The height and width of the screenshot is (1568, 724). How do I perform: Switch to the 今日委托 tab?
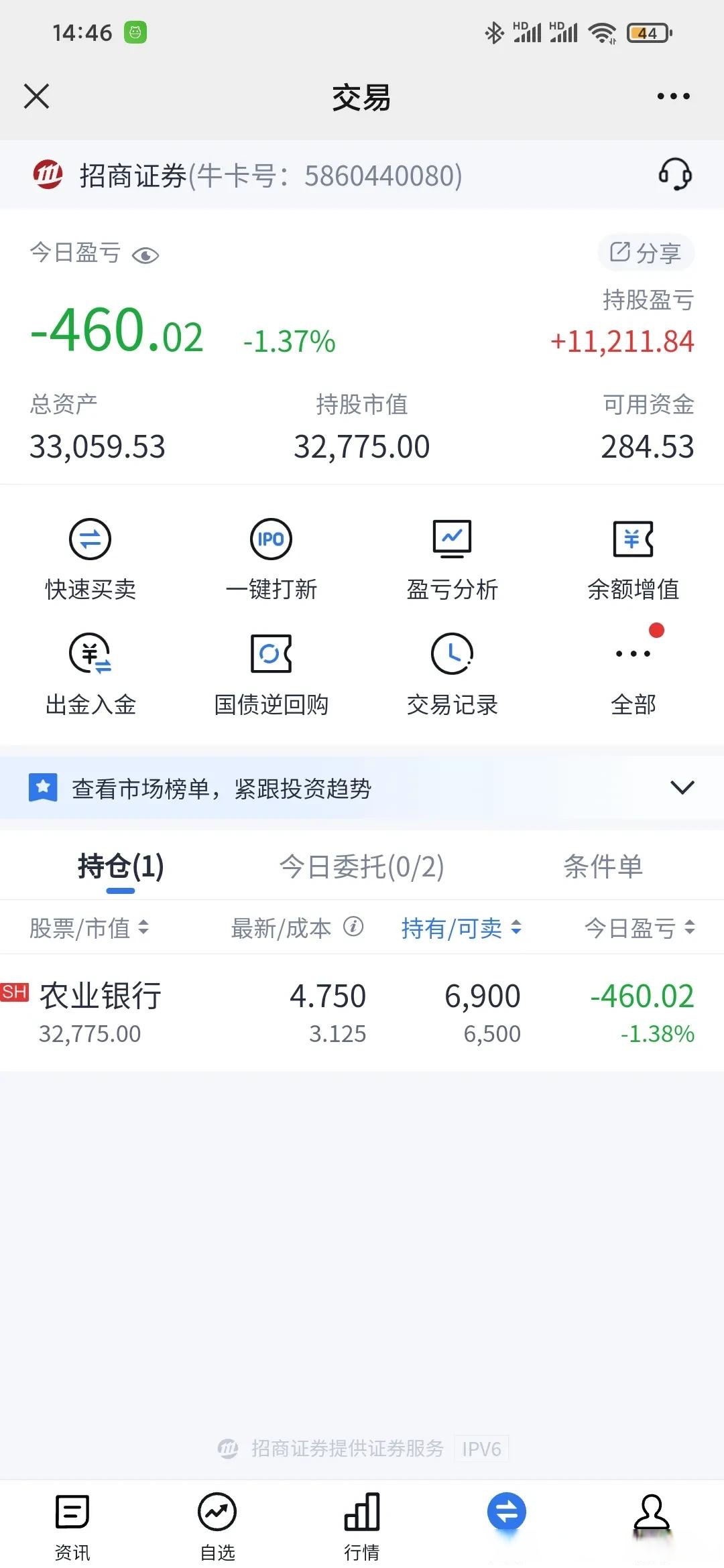point(361,866)
